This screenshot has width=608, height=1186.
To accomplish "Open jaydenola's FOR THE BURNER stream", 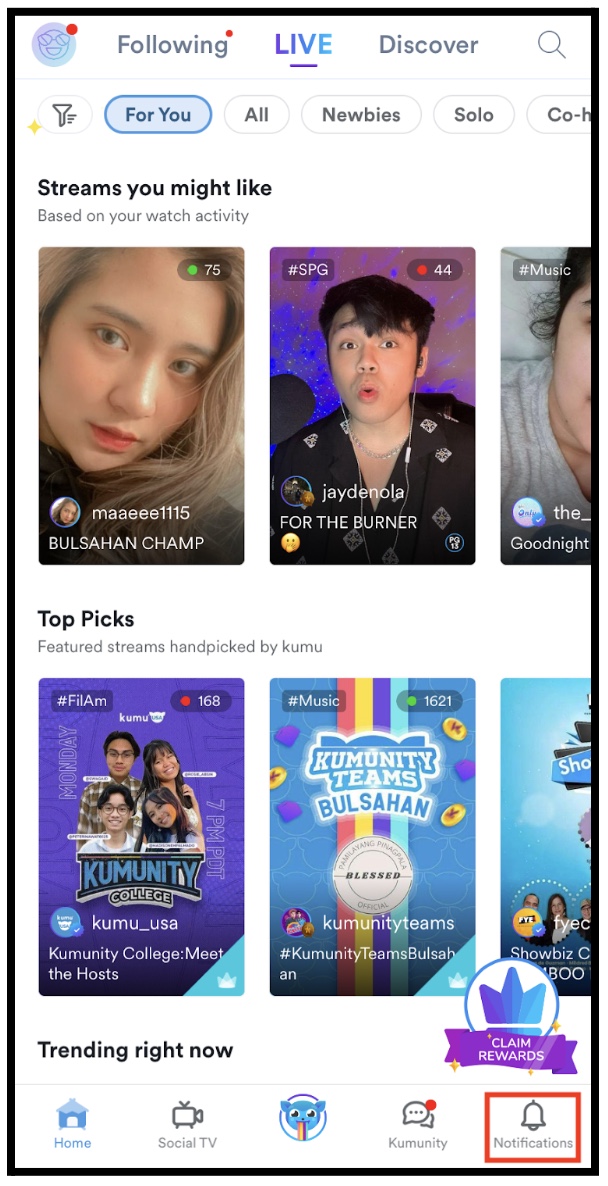I will (373, 406).
